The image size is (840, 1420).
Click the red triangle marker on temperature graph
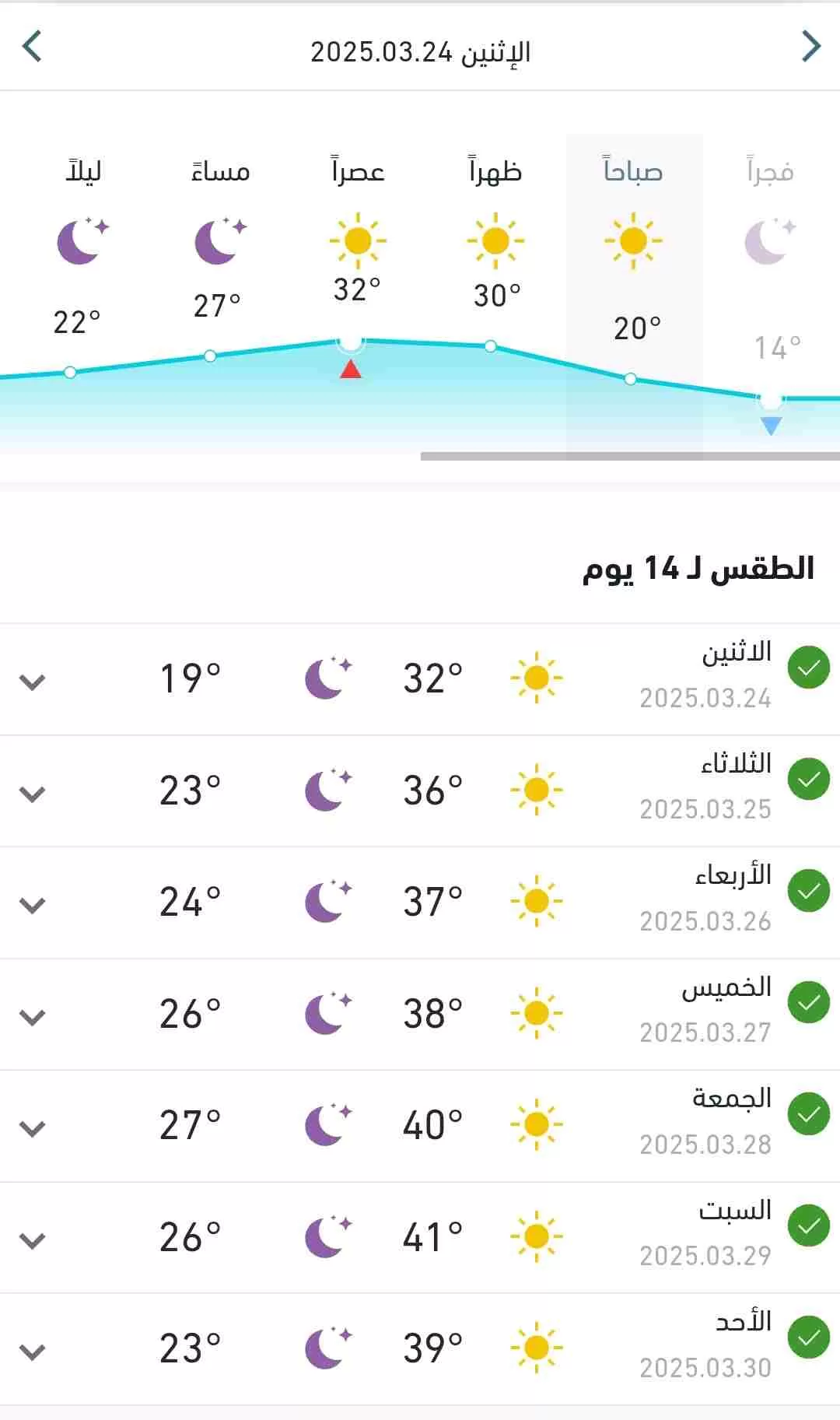point(351,370)
